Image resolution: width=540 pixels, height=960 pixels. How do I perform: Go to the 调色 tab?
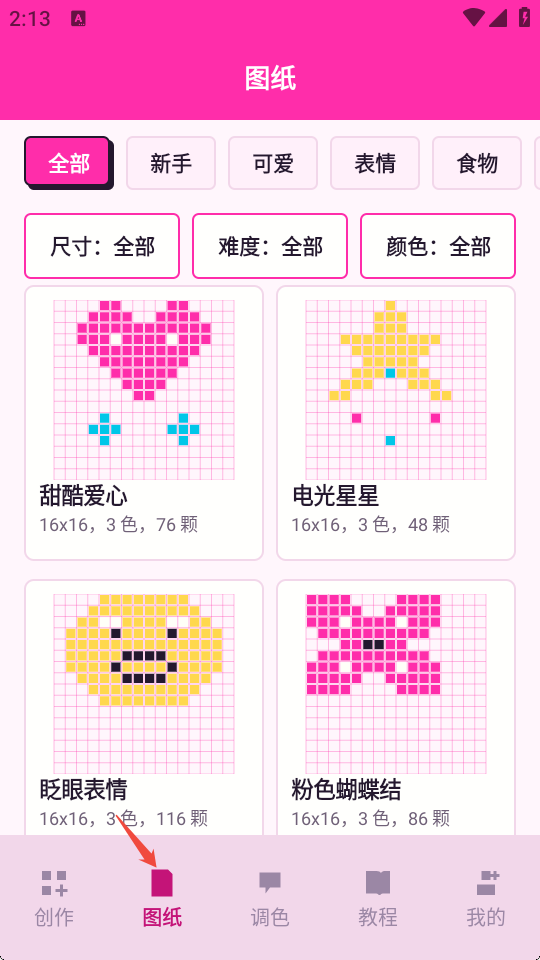click(270, 898)
